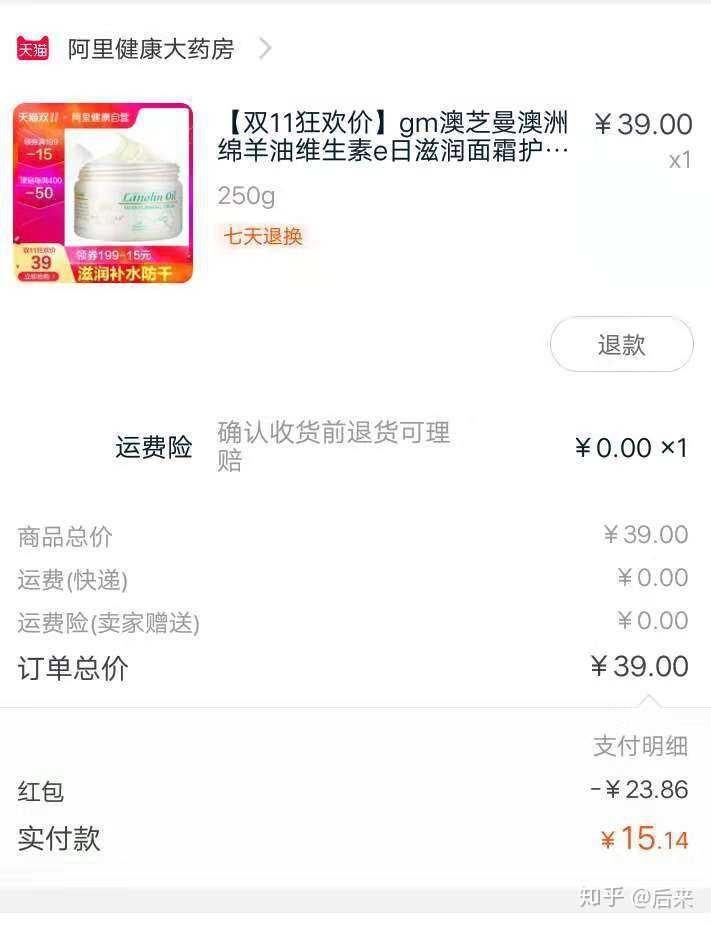This screenshot has height=928, width=711.
Task: Tap the 退款 refund button
Action: pyautogui.click(x=621, y=345)
